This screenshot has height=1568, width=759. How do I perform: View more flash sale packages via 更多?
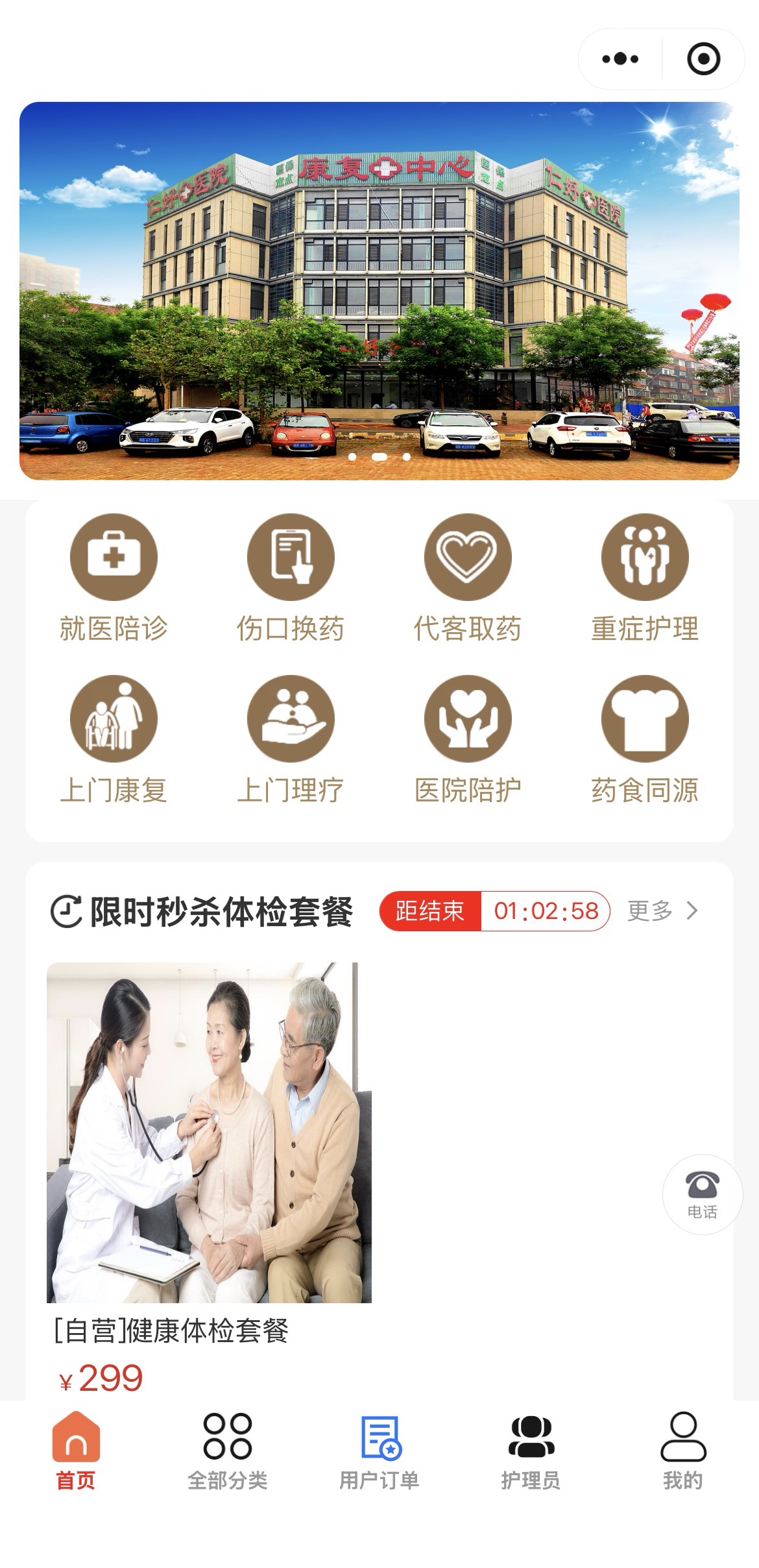coord(662,911)
